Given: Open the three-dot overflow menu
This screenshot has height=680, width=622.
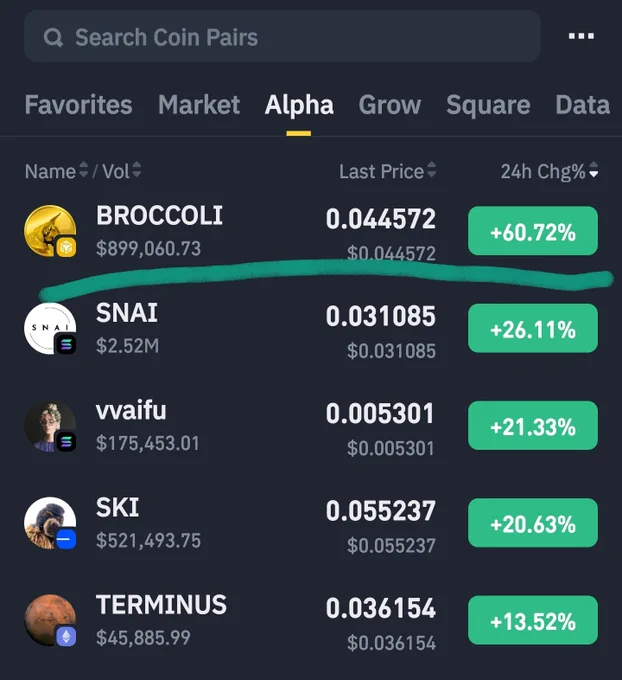Looking at the screenshot, I should pyautogui.click(x=581, y=36).
